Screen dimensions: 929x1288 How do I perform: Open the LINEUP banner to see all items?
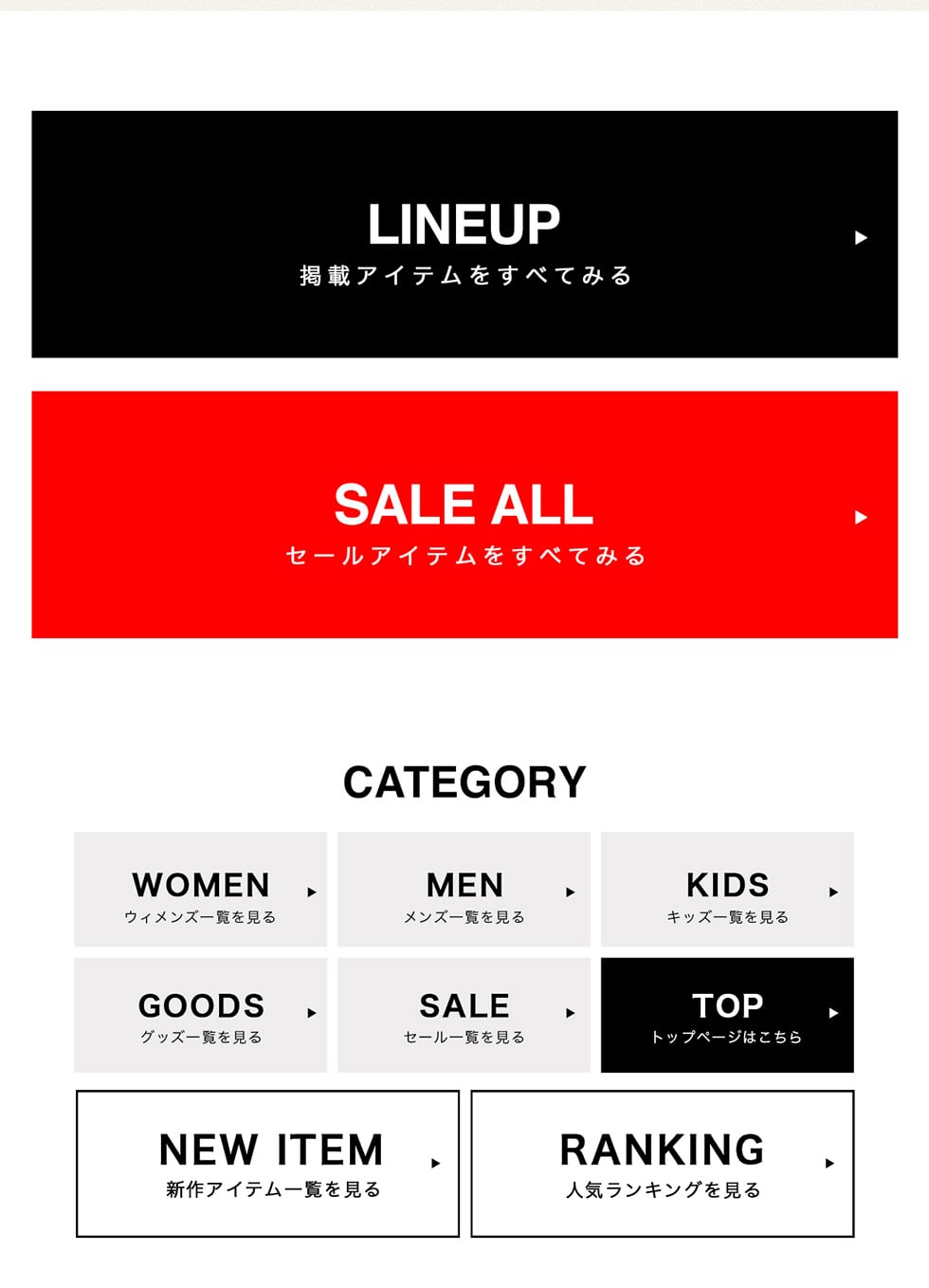[464, 234]
